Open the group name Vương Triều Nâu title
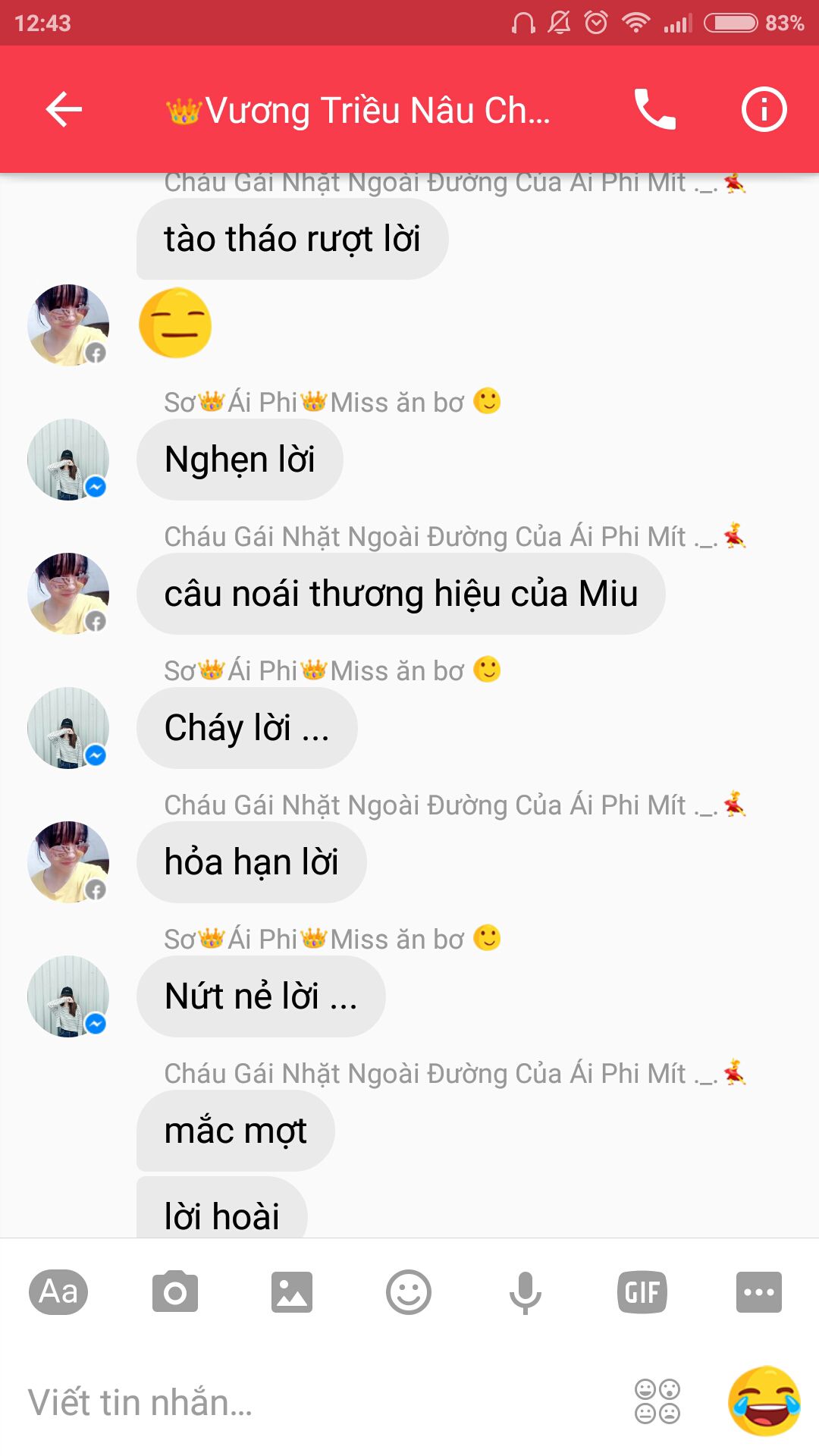 click(x=359, y=111)
